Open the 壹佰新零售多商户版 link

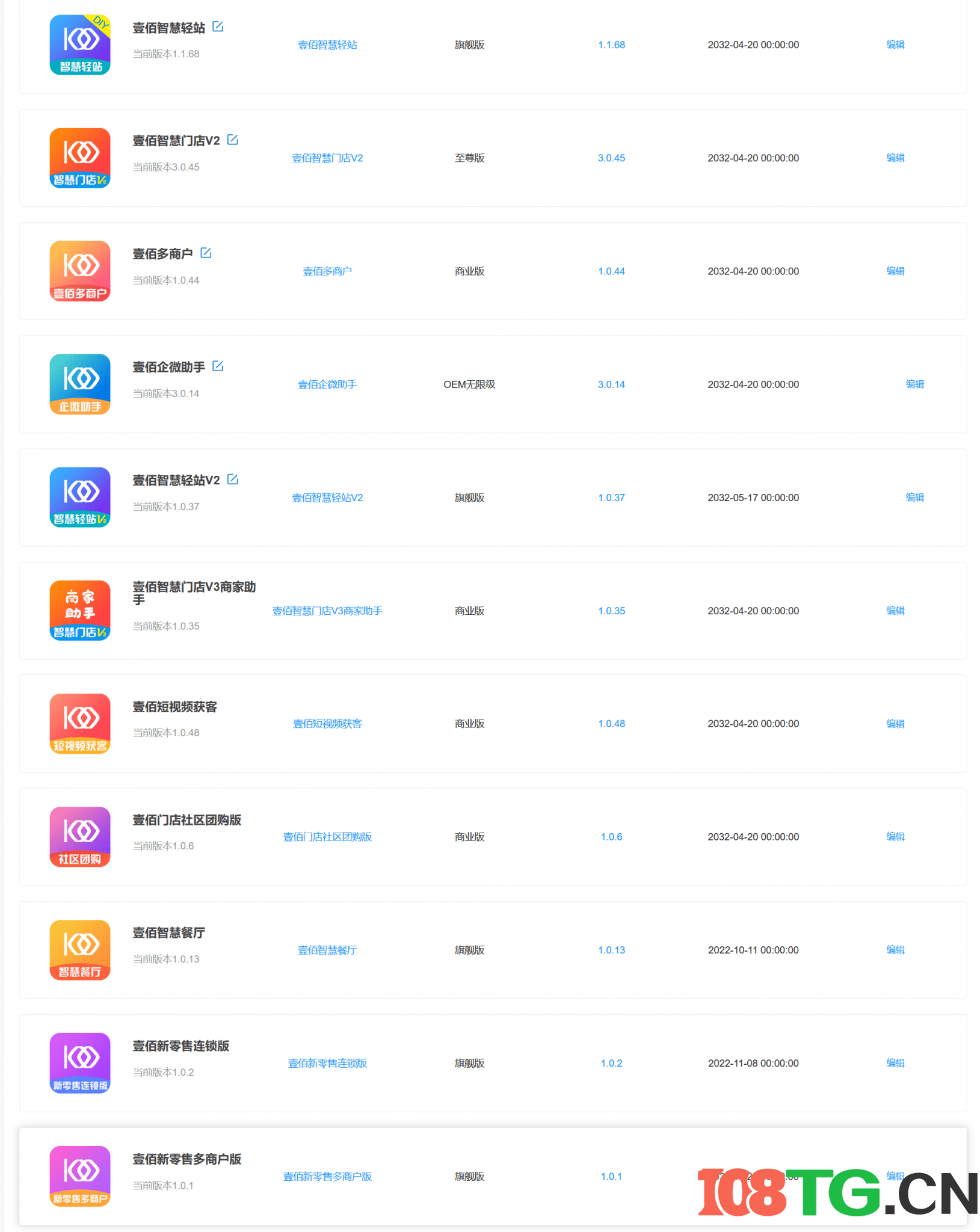point(327,1176)
